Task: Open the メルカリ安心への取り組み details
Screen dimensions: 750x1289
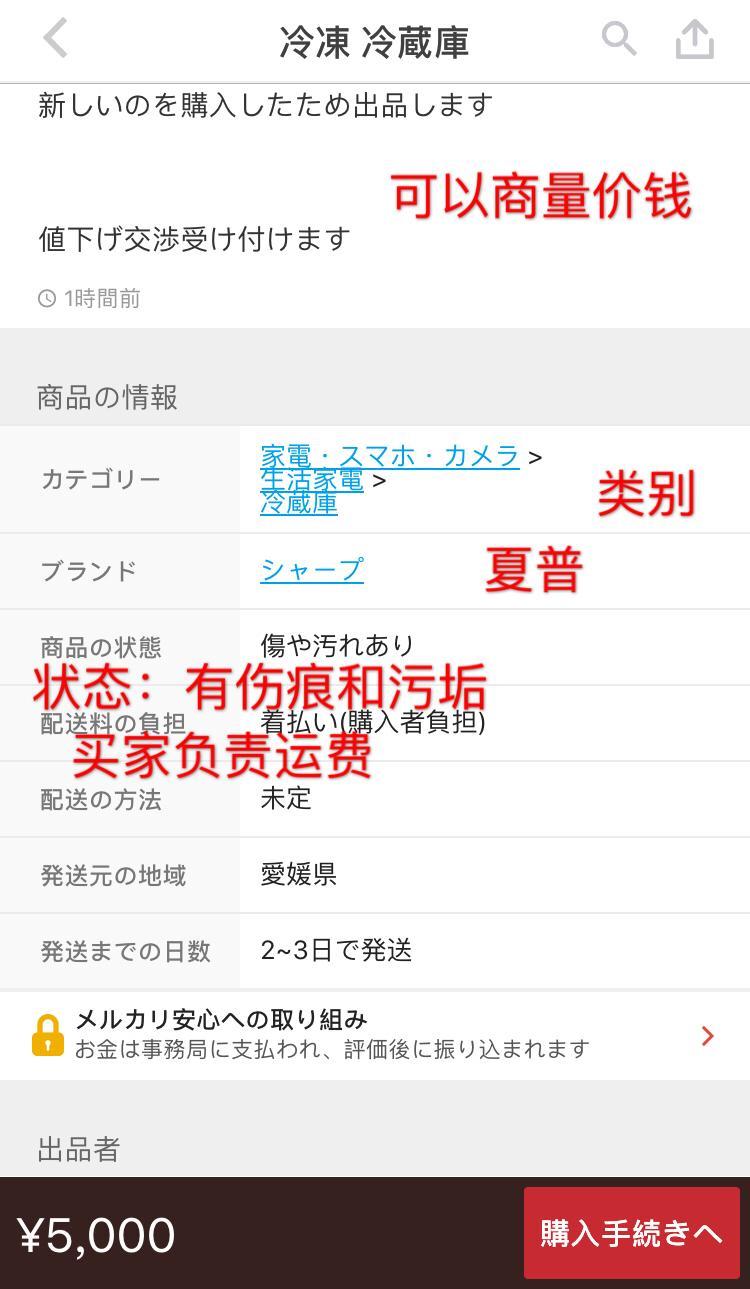Action: [x=222, y=1021]
